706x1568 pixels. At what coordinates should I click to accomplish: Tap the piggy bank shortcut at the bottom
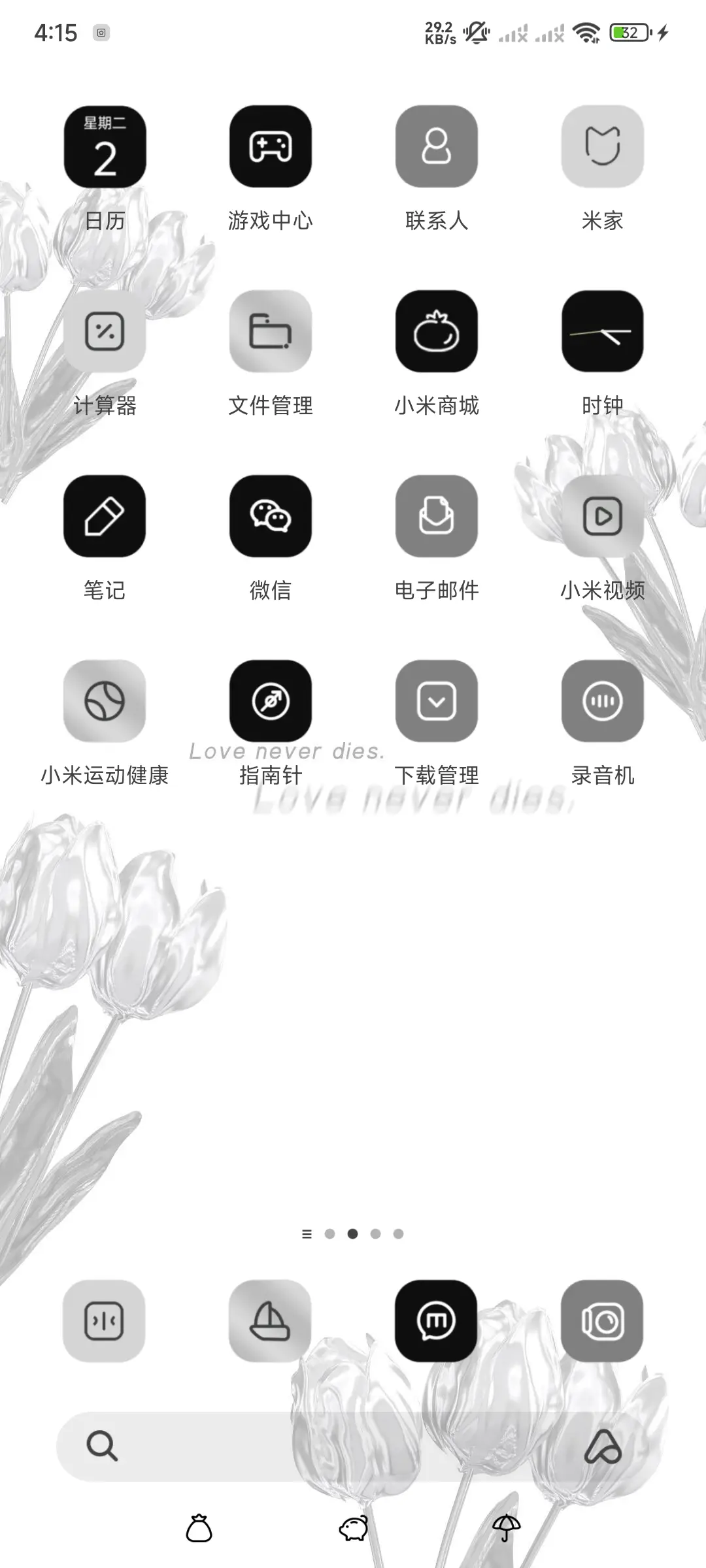click(353, 1528)
